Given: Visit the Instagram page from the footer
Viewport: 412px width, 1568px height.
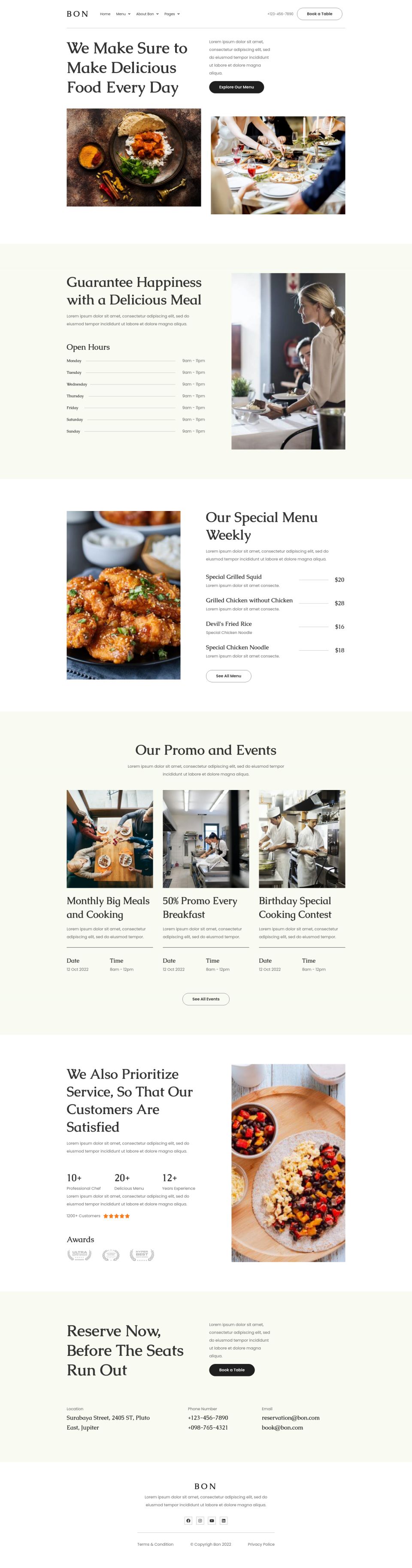Looking at the screenshot, I should [x=200, y=1520].
